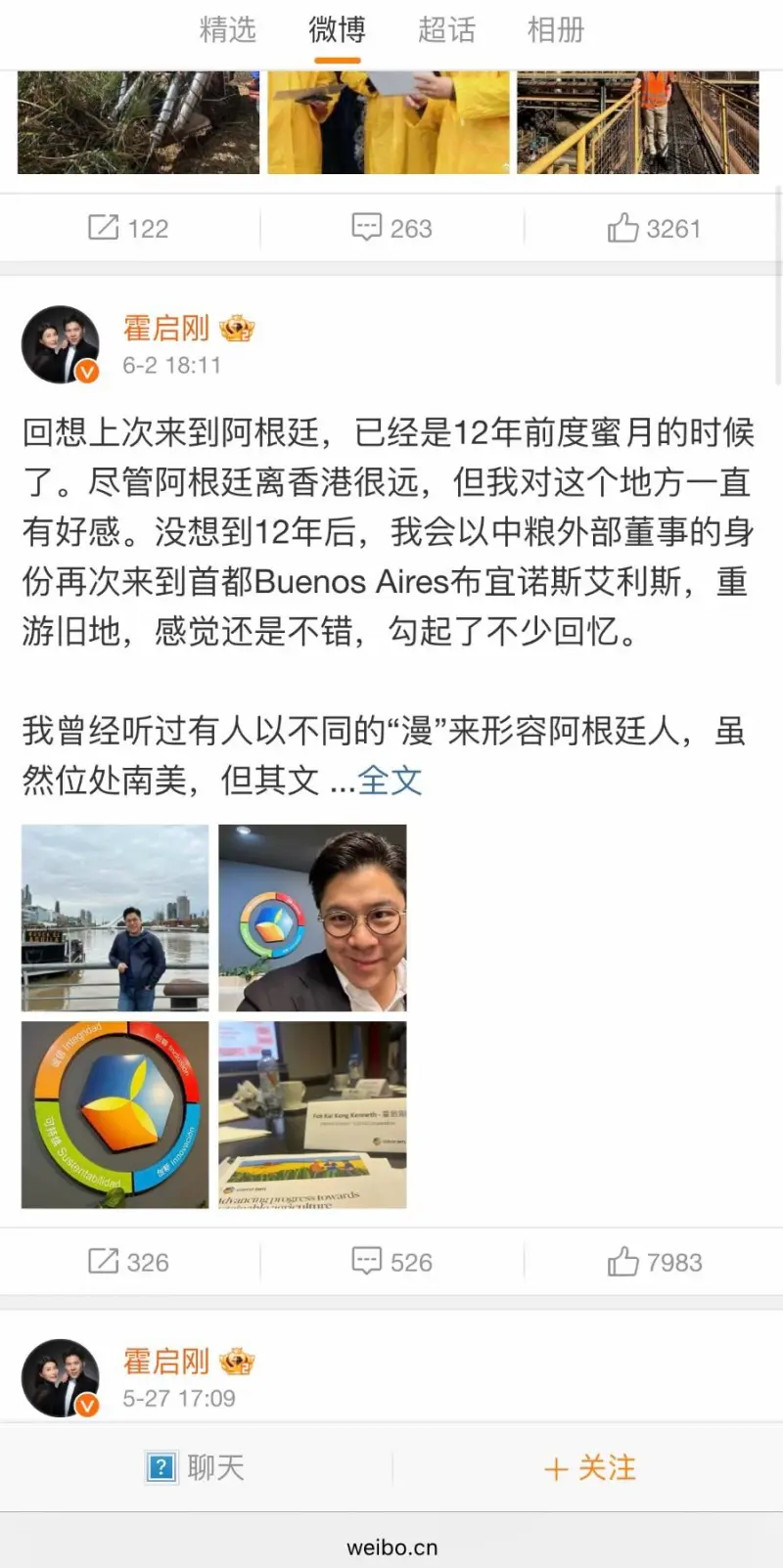Follow this account with 关注

[x=589, y=1467]
